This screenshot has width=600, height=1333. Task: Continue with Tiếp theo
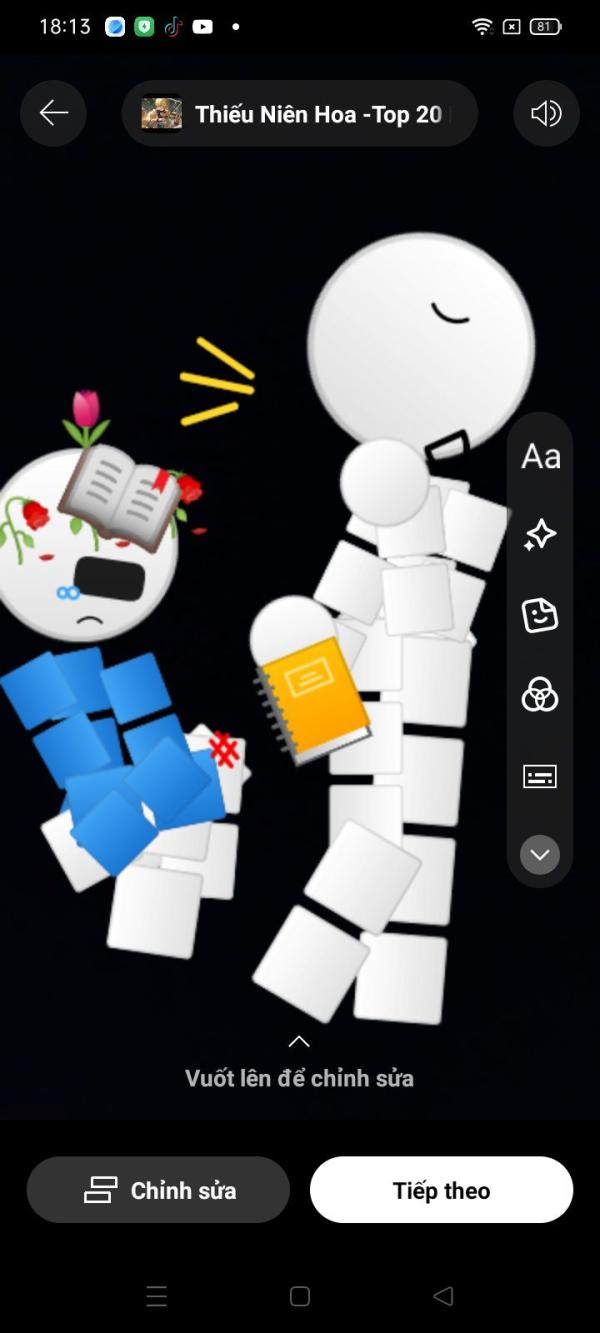click(441, 1190)
